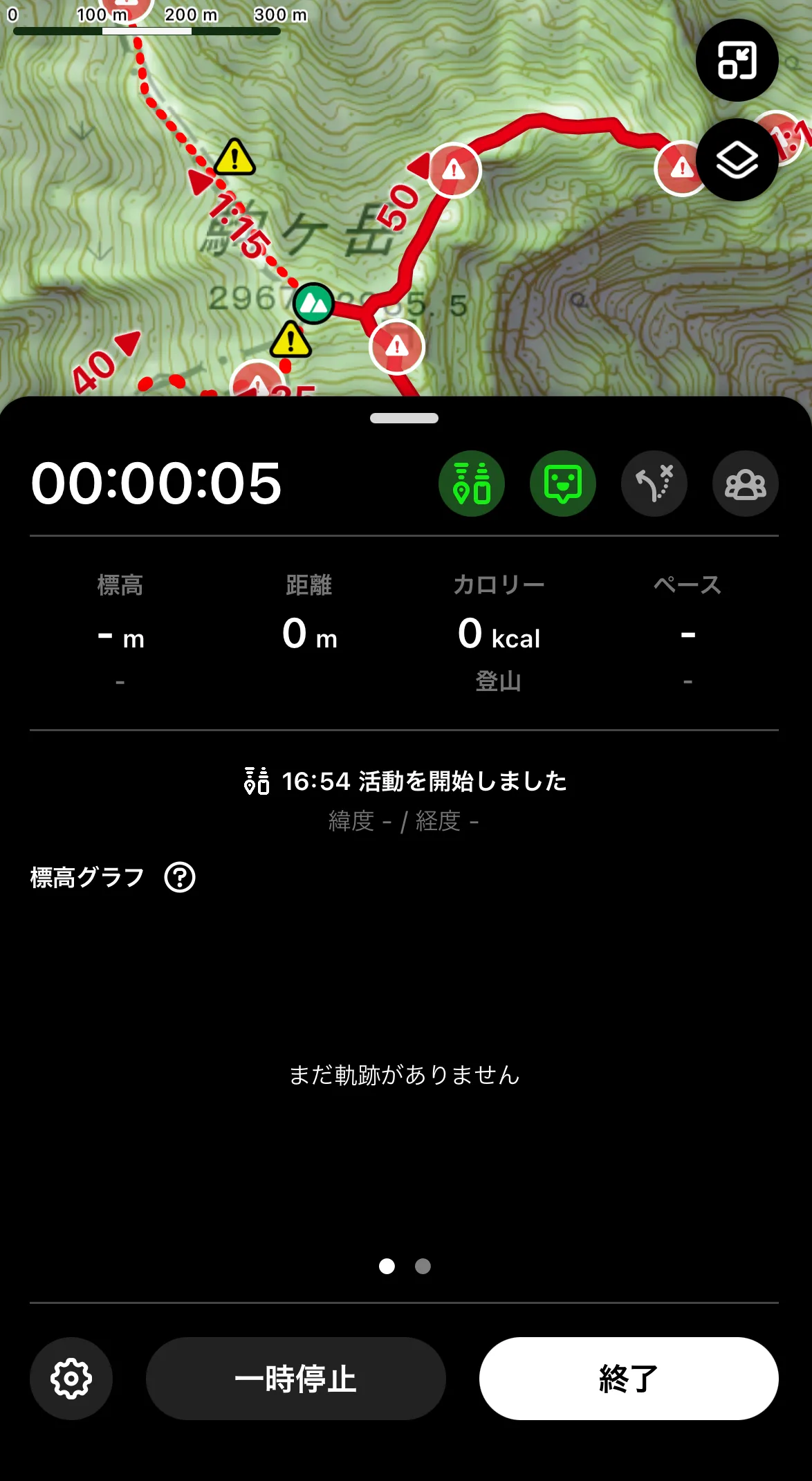Tap the shrink map icon
Viewport: 812px width, 1481px height.
tap(737, 61)
